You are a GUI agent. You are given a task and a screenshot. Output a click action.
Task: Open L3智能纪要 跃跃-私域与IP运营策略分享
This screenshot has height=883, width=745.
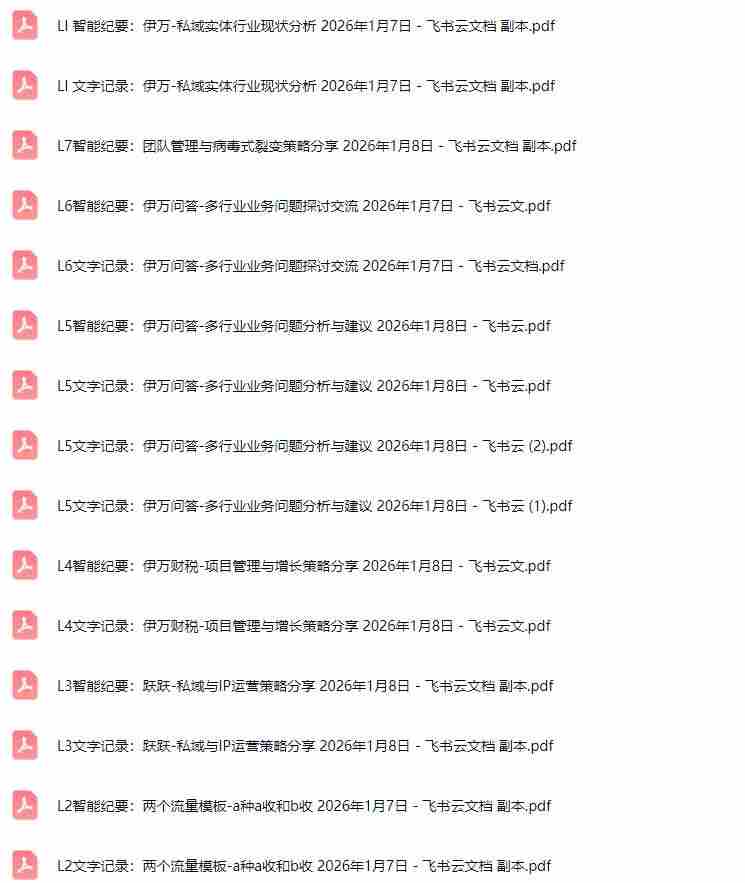pyautogui.click(x=304, y=686)
